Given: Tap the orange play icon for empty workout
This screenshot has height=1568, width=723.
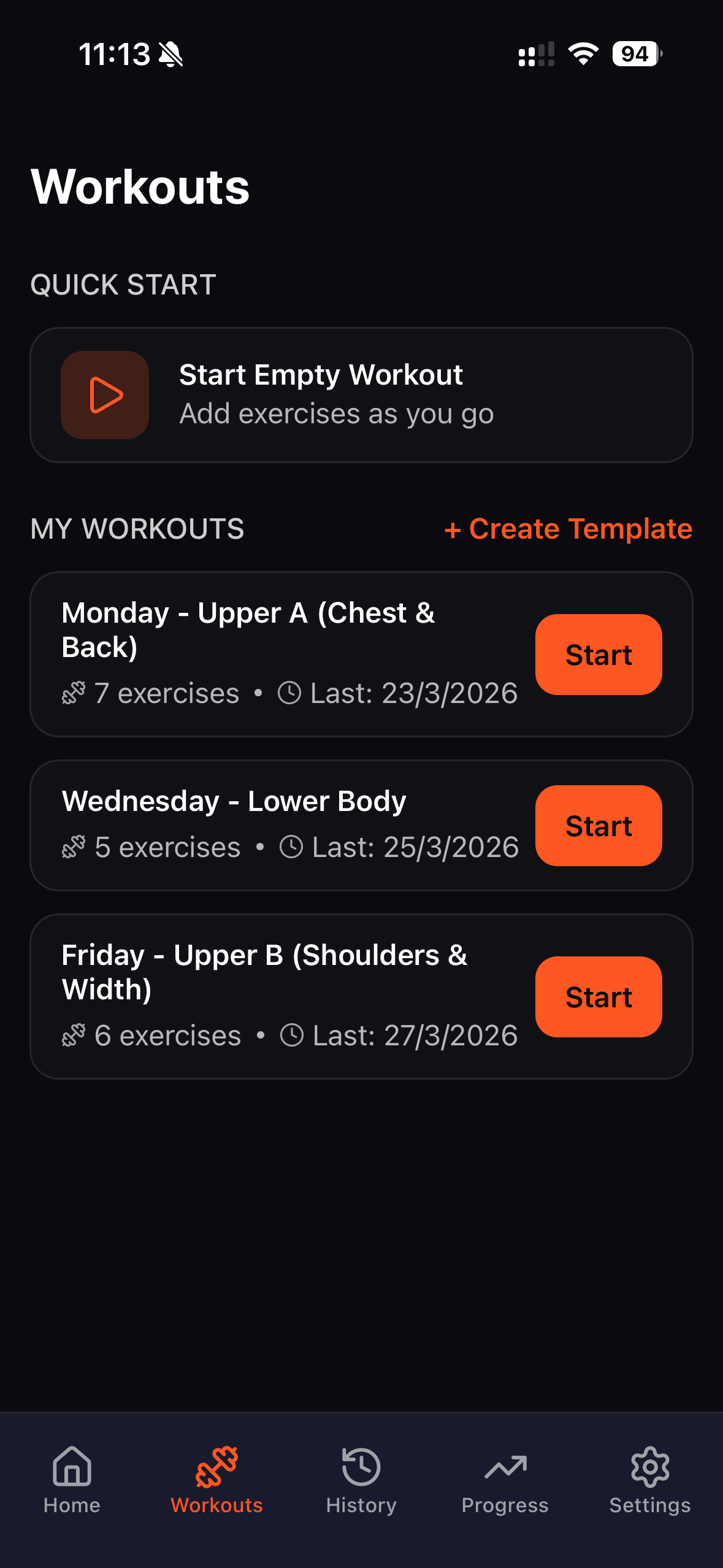Looking at the screenshot, I should [x=104, y=394].
